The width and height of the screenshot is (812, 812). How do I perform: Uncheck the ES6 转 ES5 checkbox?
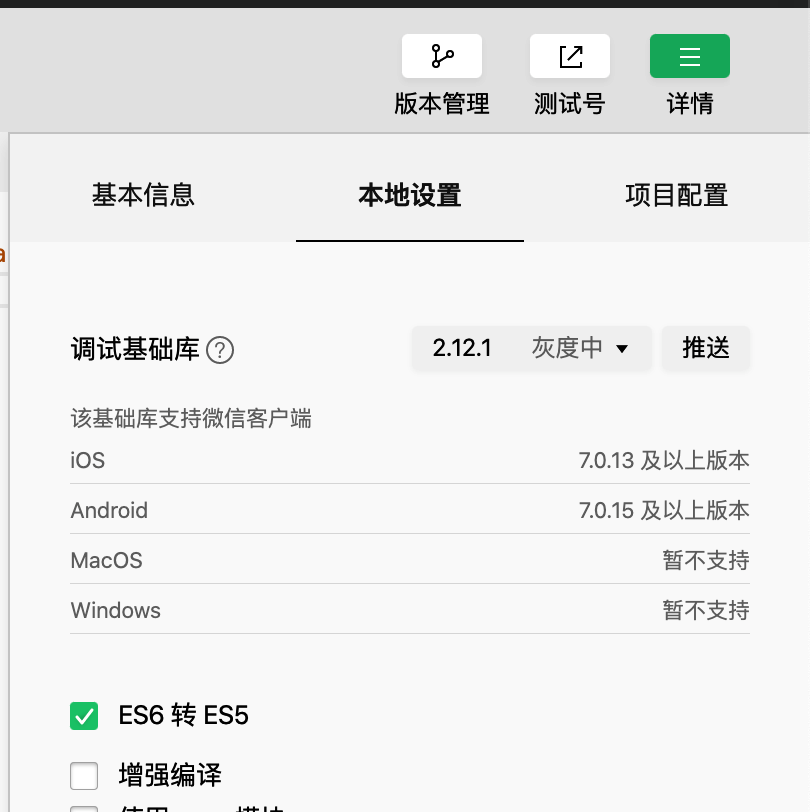[84, 716]
